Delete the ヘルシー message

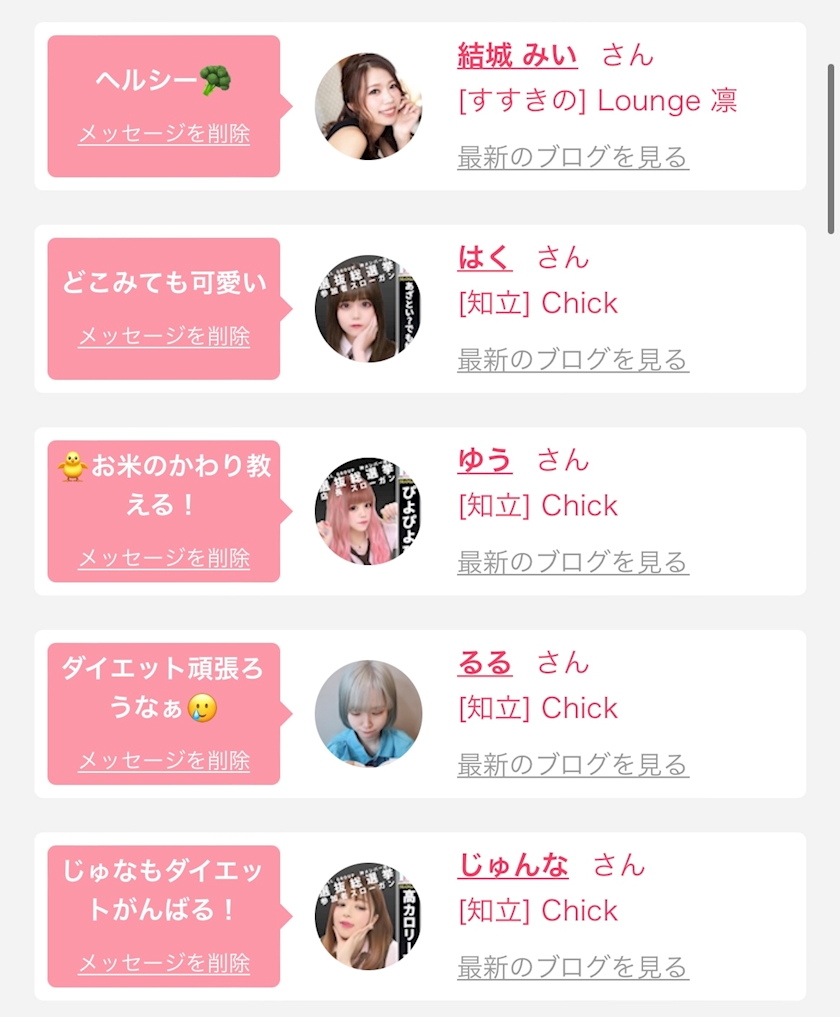tap(164, 134)
